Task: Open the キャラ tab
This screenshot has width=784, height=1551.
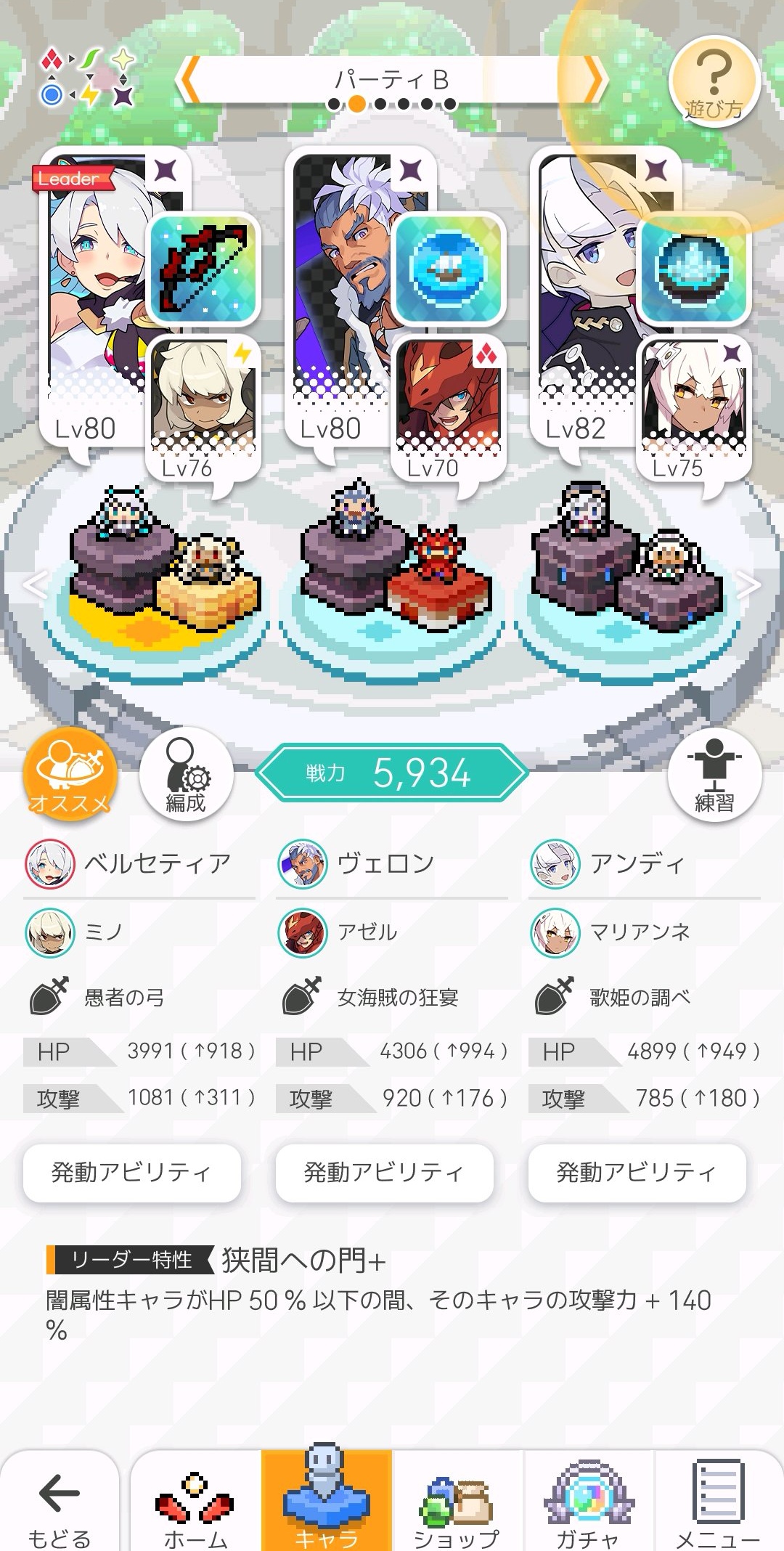Action: 327,1503
